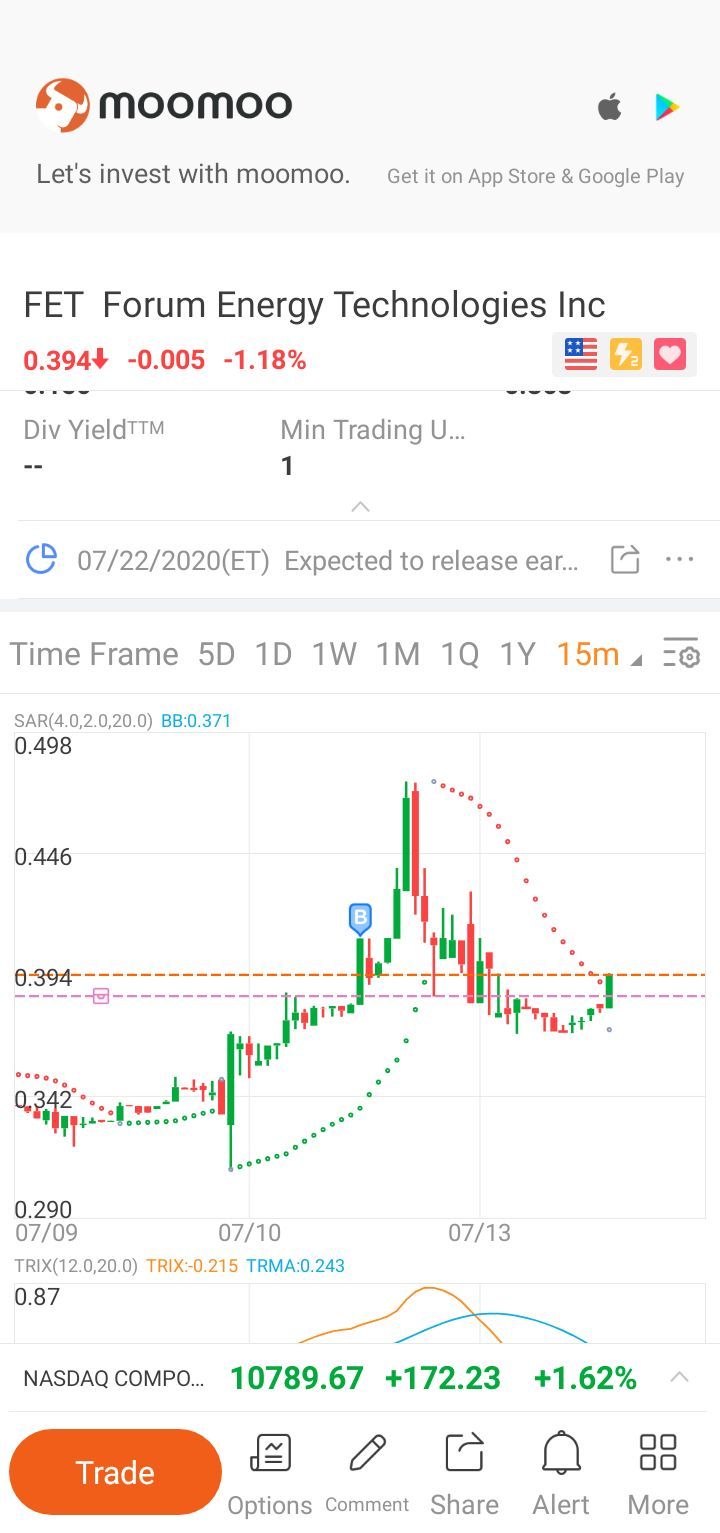This screenshot has width=720, height=1533.
Task: Open the Google Play store link
Action: 667,107
